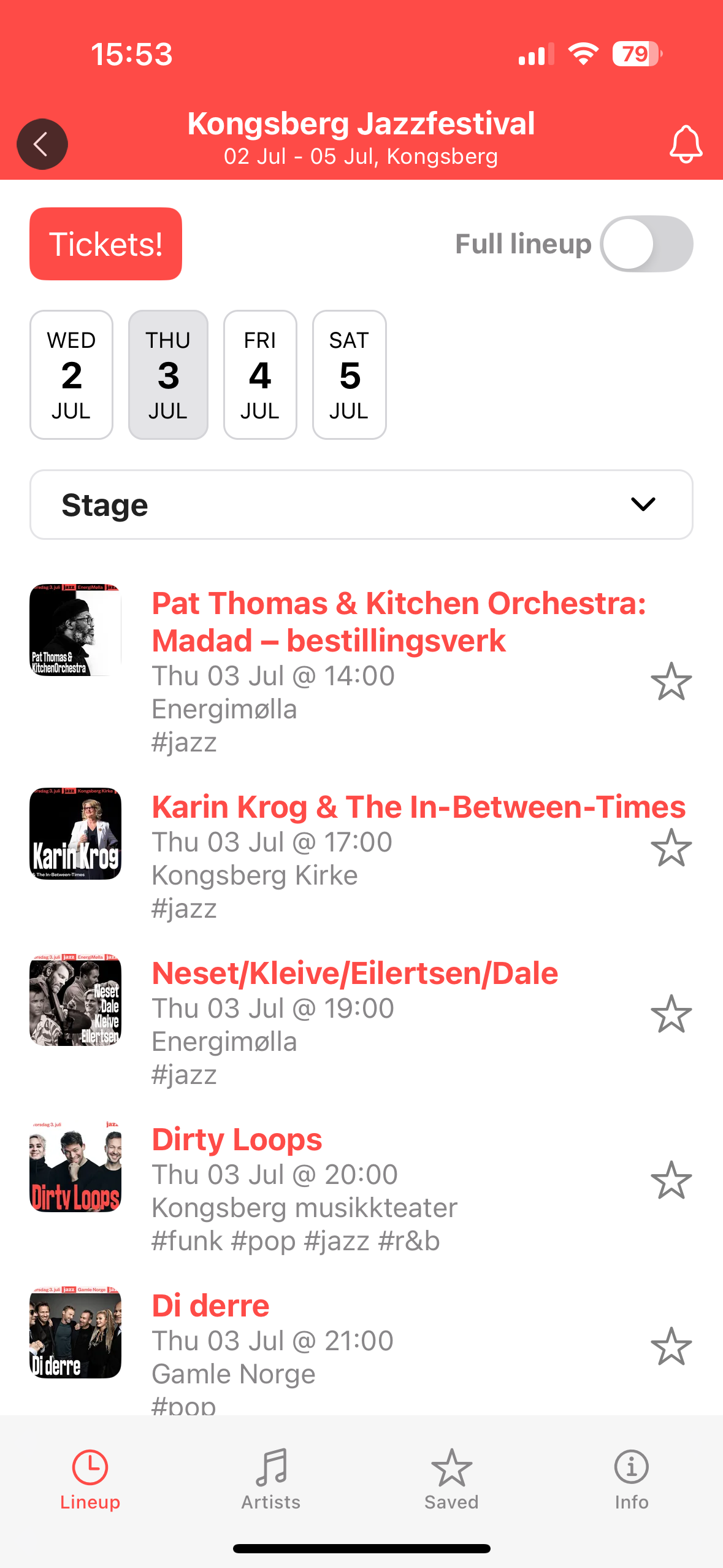Viewport: 723px width, 1568px height.
Task: Star the Karin Krog concert
Action: pyautogui.click(x=671, y=848)
